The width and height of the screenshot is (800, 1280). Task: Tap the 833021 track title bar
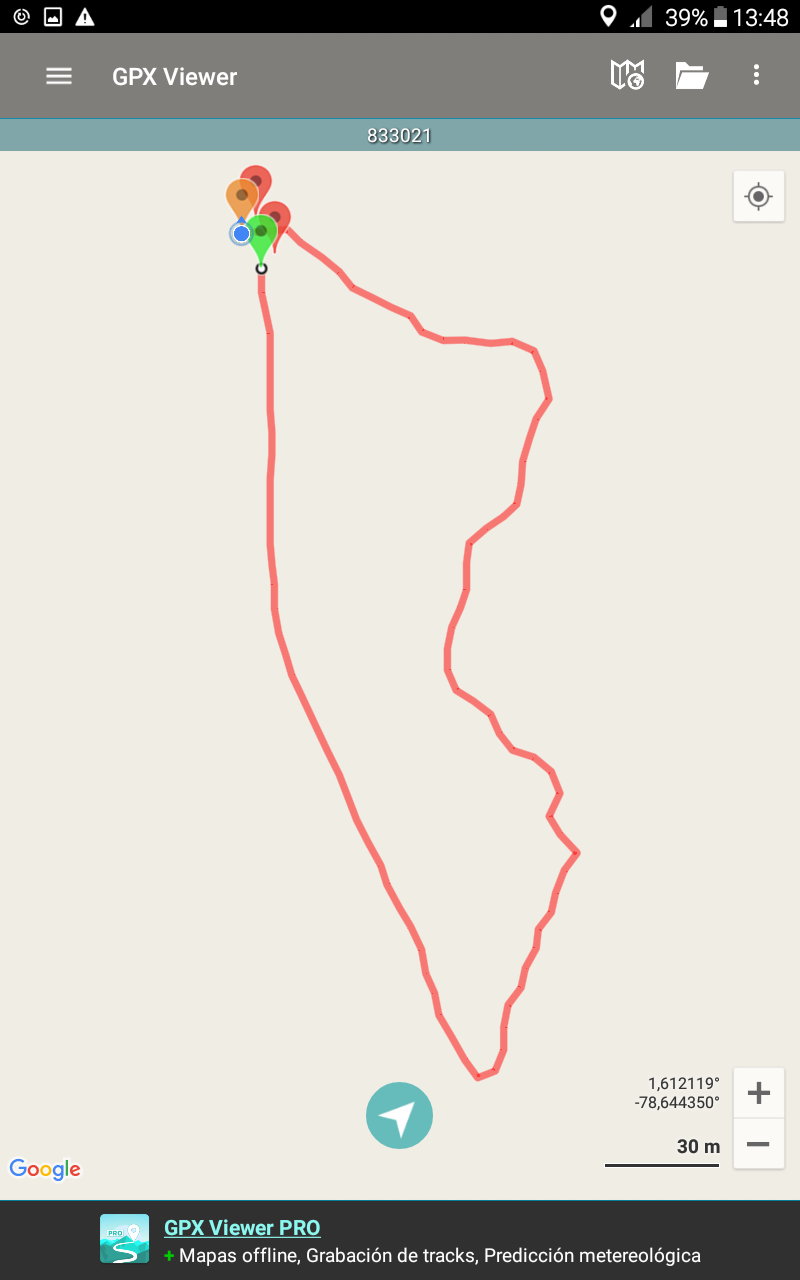tap(400, 136)
